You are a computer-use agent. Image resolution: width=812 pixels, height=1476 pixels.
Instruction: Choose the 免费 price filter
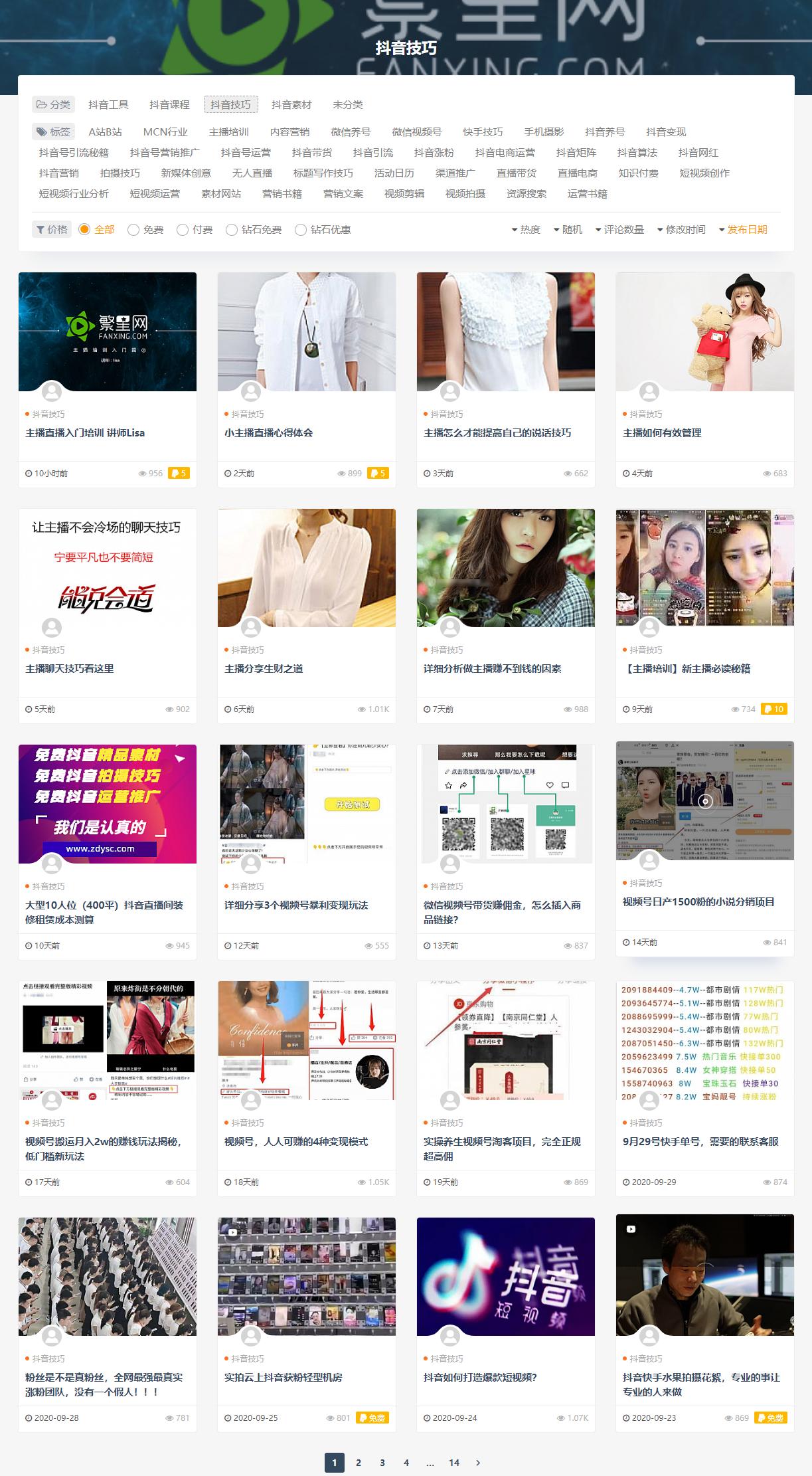(x=145, y=230)
